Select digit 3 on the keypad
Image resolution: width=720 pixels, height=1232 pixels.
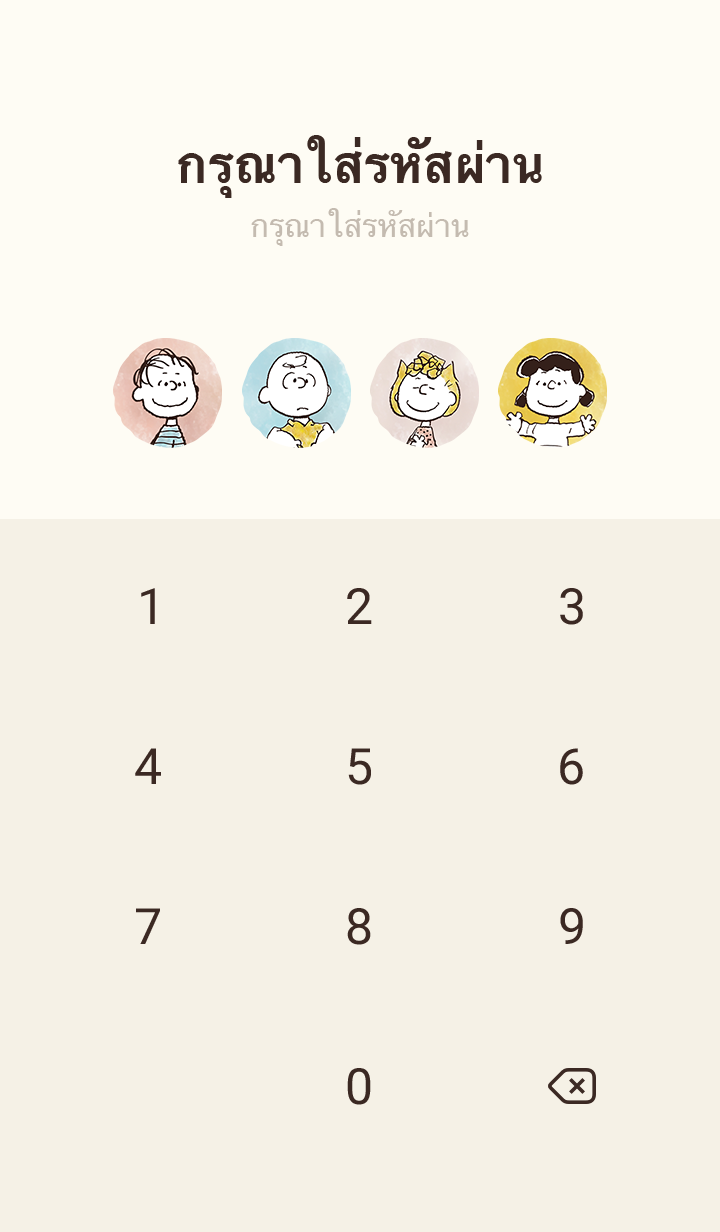pyautogui.click(x=571, y=607)
